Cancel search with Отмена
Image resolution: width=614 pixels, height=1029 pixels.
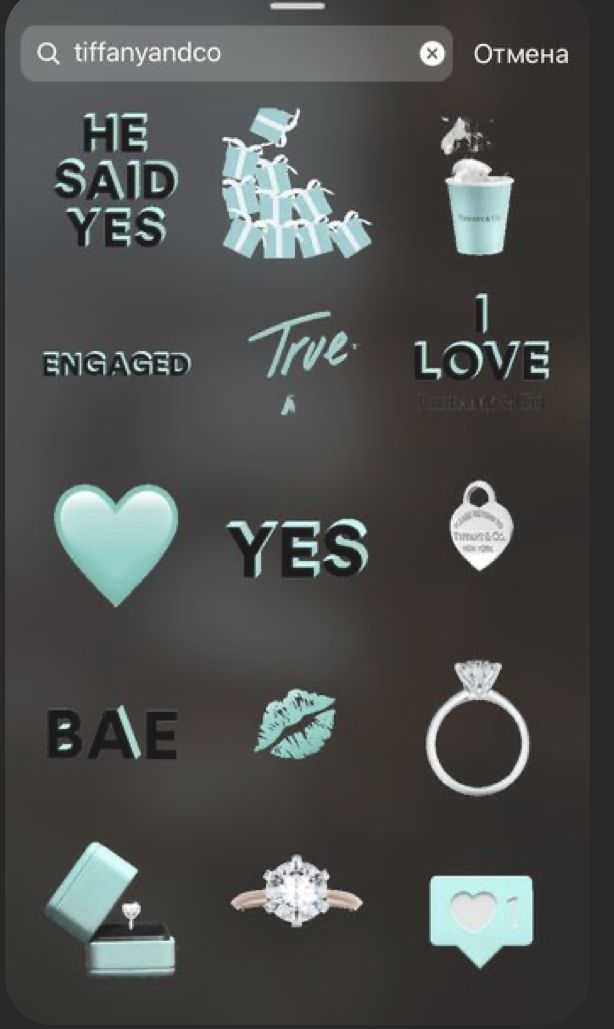(x=520, y=54)
